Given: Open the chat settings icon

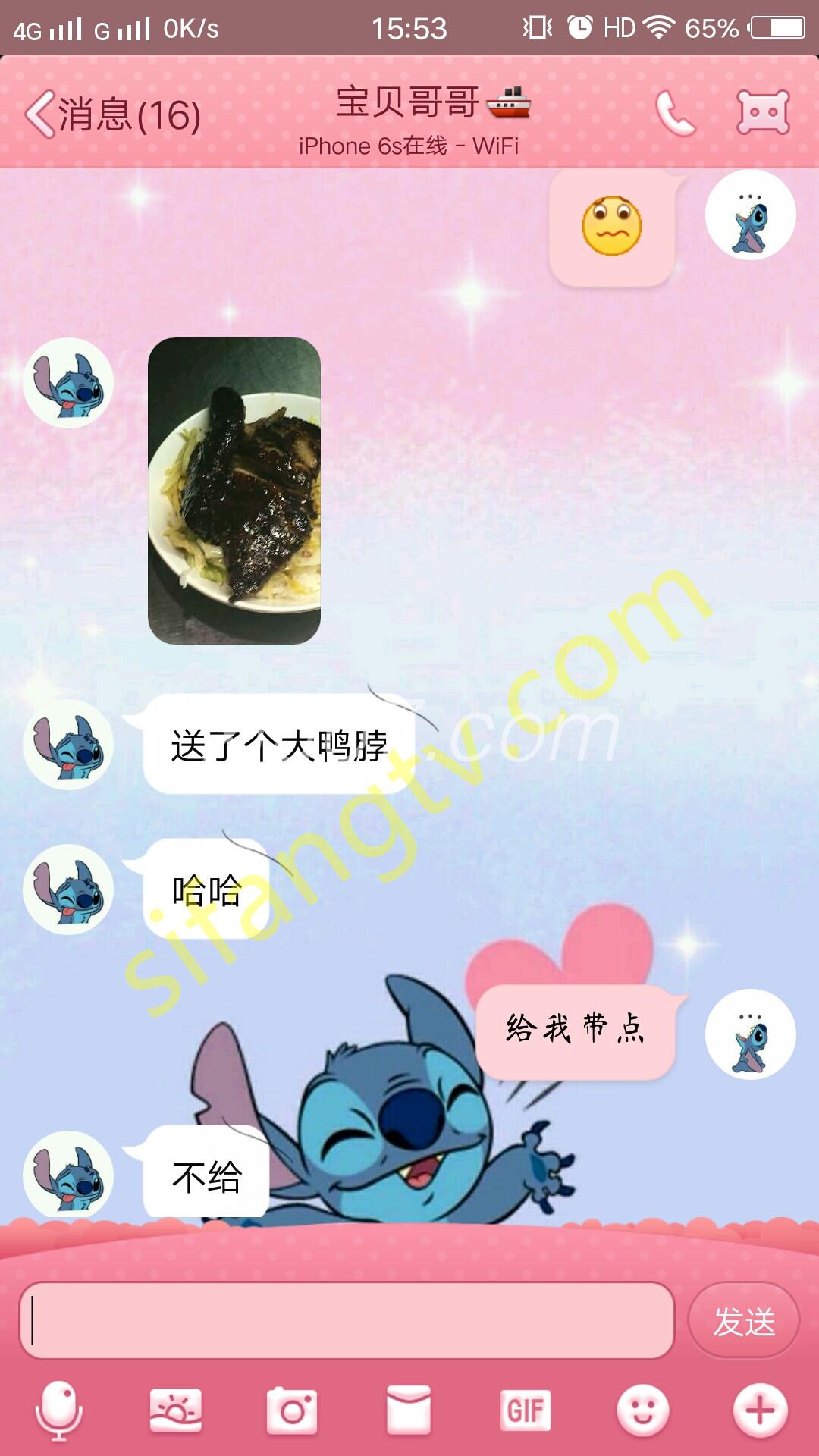Looking at the screenshot, I should pyautogui.click(x=763, y=112).
